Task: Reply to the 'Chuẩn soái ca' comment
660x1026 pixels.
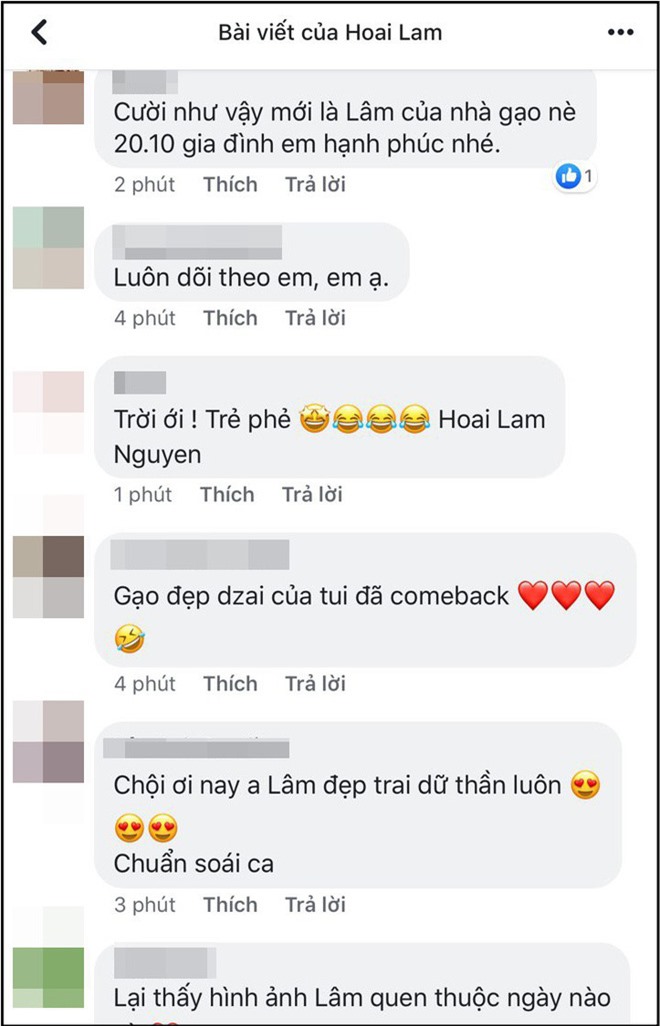Action: click(315, 904)
